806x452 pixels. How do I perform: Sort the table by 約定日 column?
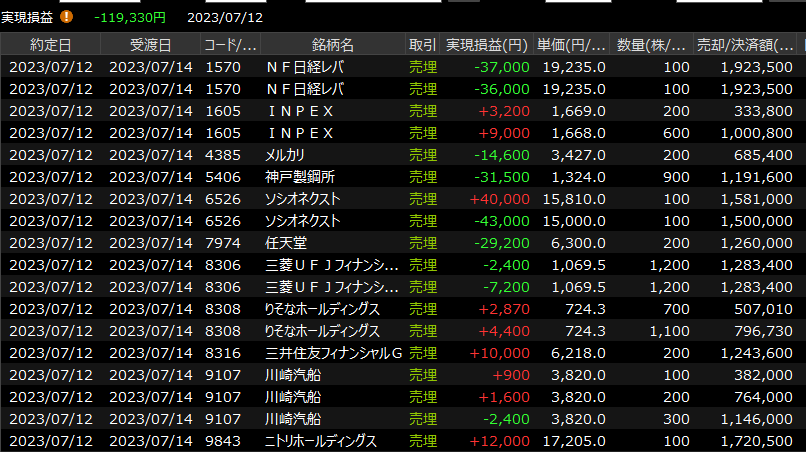pyautogui.click(x=51, y=45)
